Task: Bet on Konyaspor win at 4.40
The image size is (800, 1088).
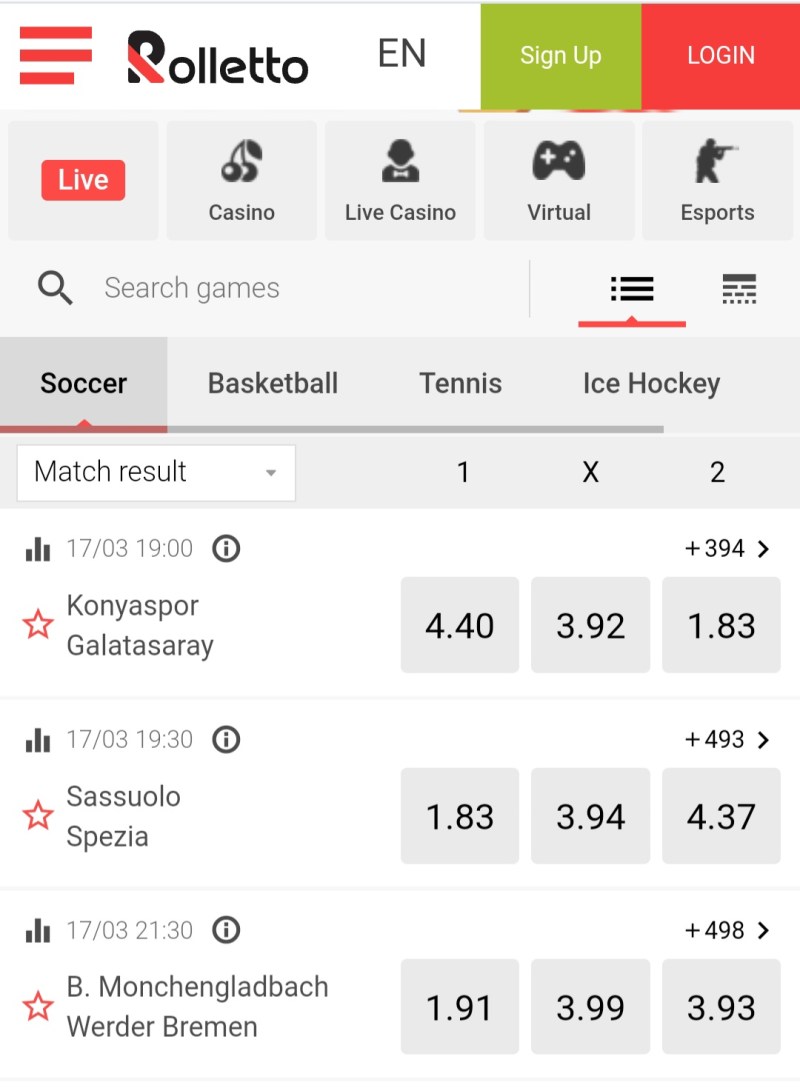Action: (x=460, y=625)
